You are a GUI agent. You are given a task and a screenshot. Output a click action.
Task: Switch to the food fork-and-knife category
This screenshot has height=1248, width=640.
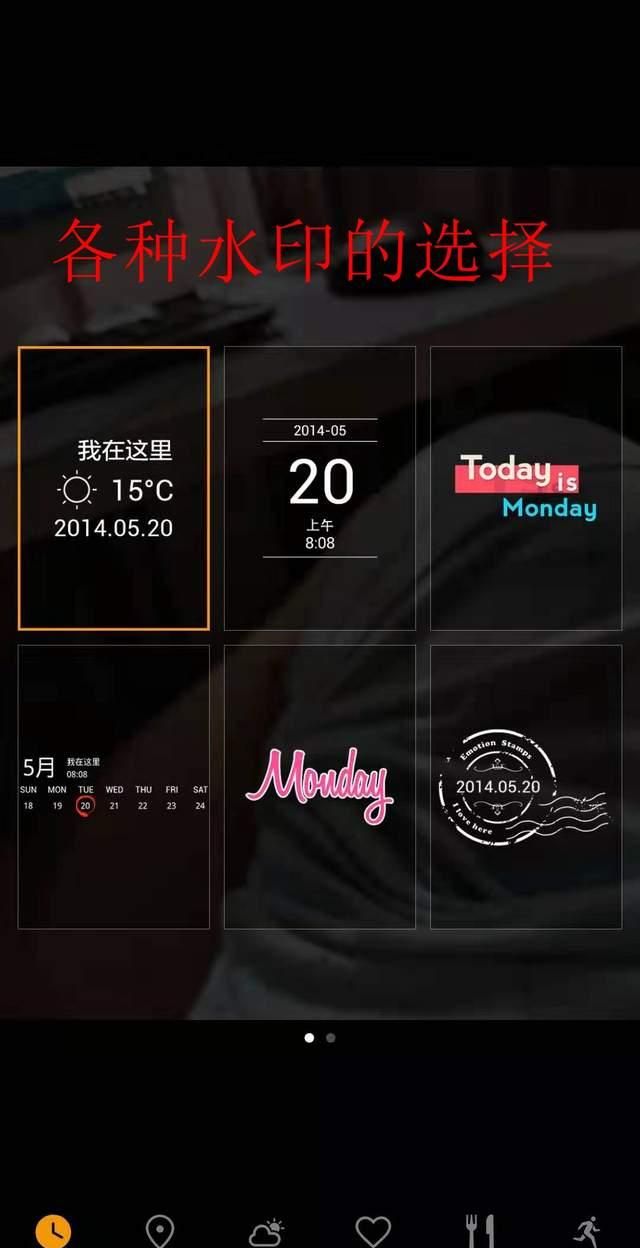click(480, 1231)
